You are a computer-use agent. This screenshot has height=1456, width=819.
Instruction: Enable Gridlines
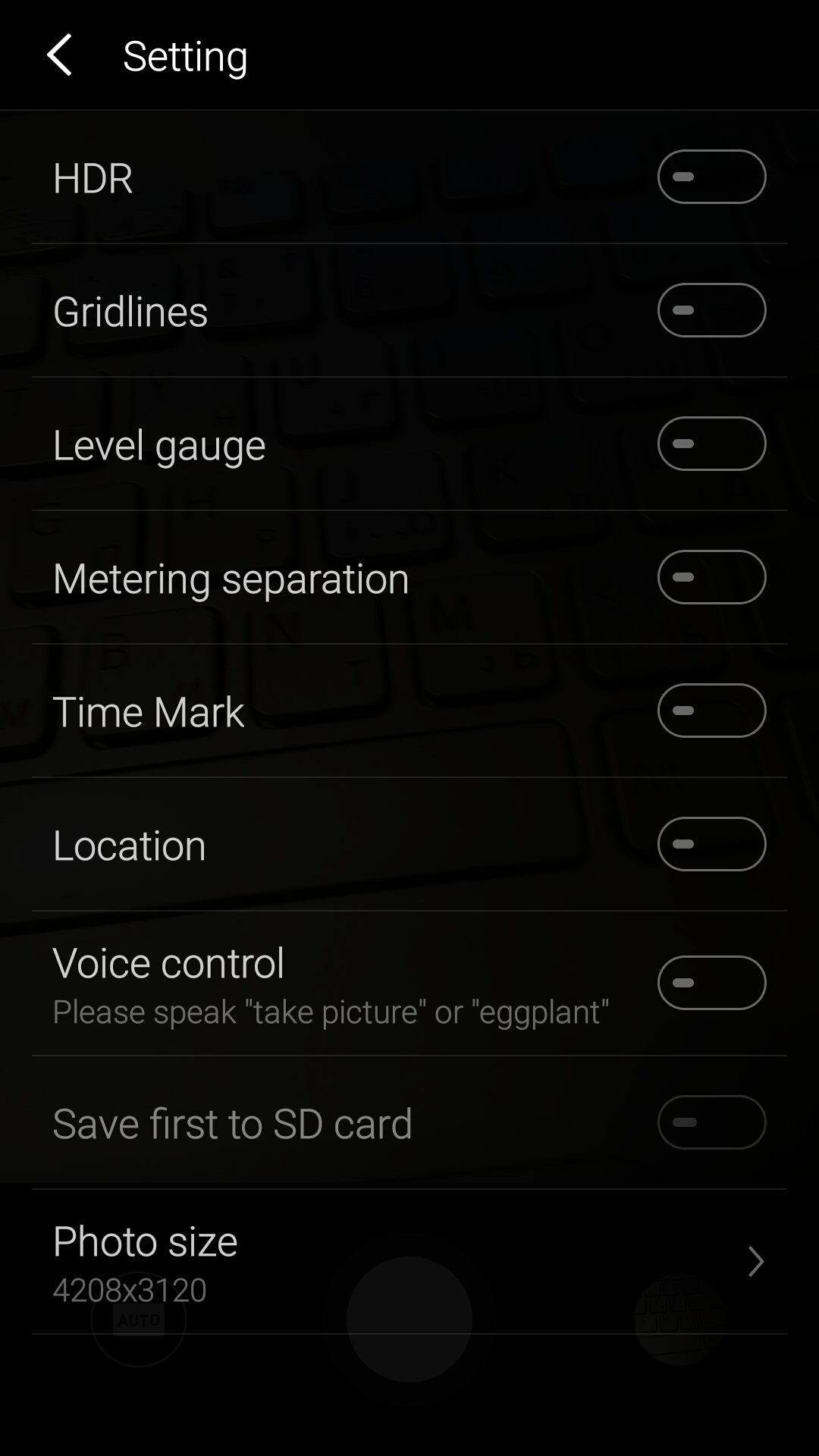(711, 310)
